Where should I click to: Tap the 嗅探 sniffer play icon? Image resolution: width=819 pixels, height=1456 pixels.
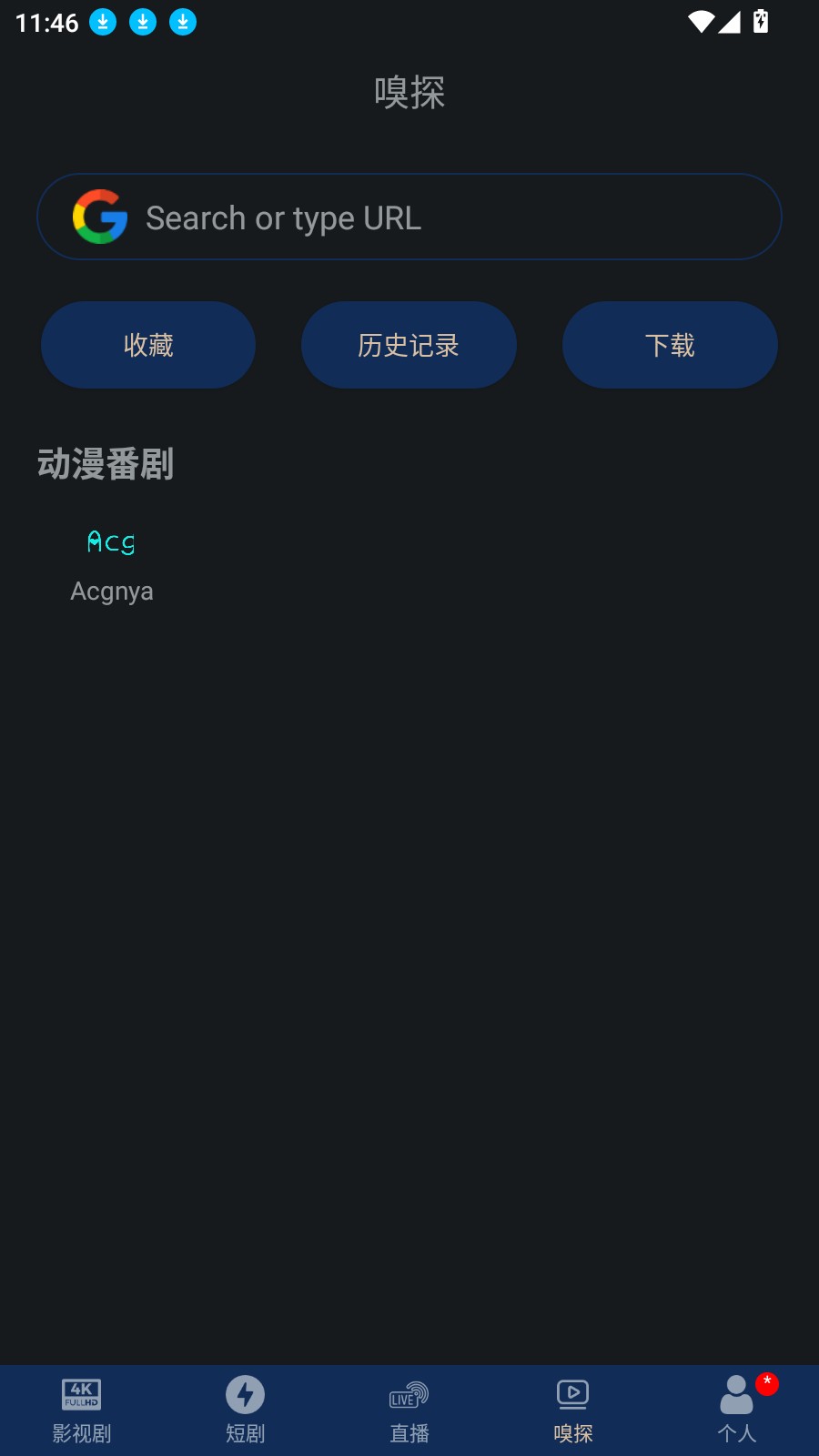click(572, 1394)
